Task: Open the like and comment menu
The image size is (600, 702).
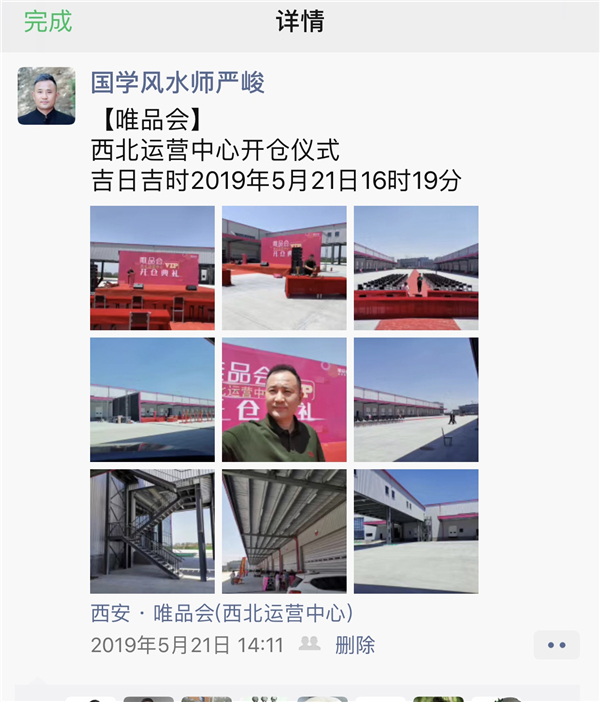Action: pos(556,645)
